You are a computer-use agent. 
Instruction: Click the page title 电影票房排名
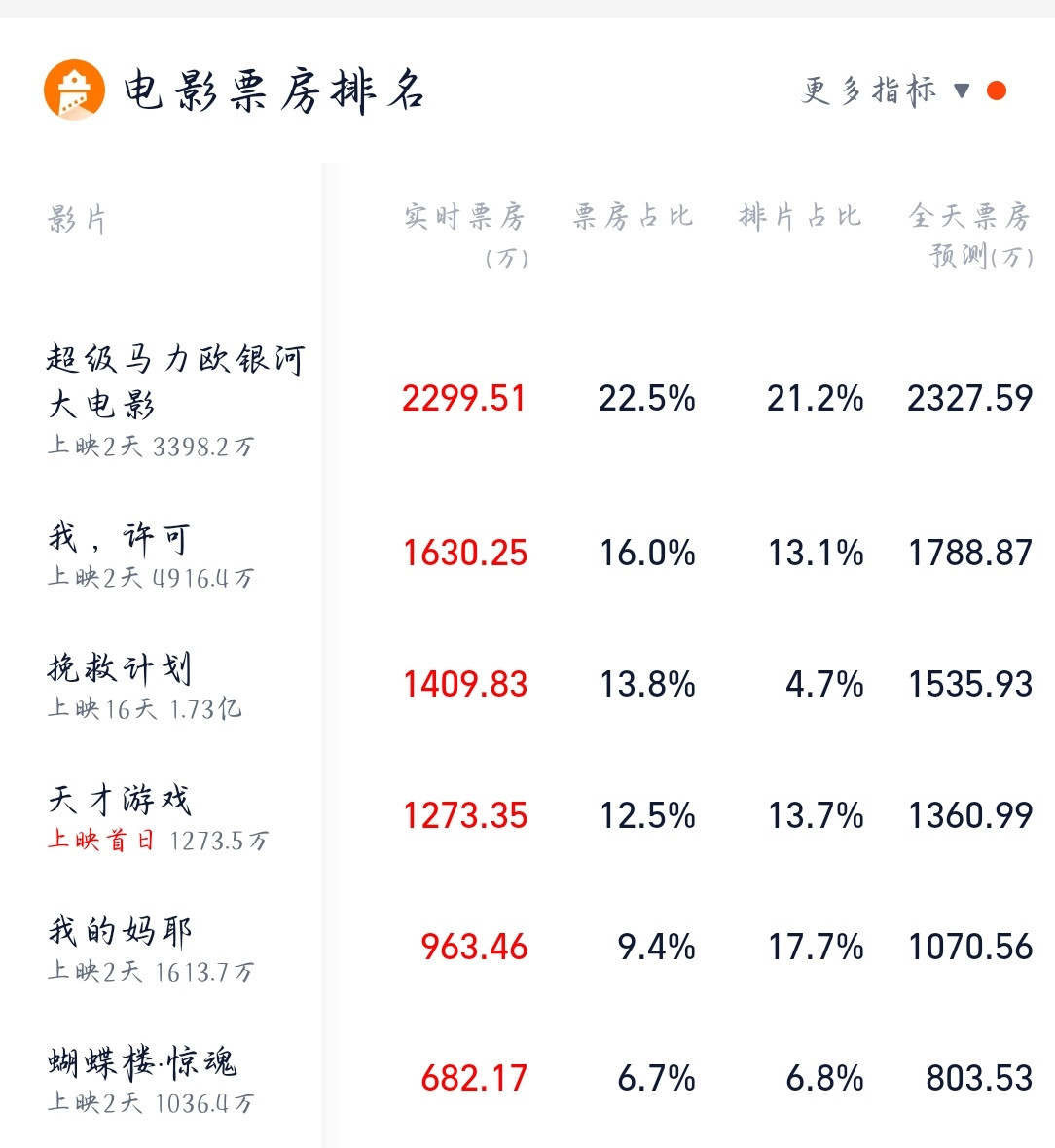pos(277,91)
